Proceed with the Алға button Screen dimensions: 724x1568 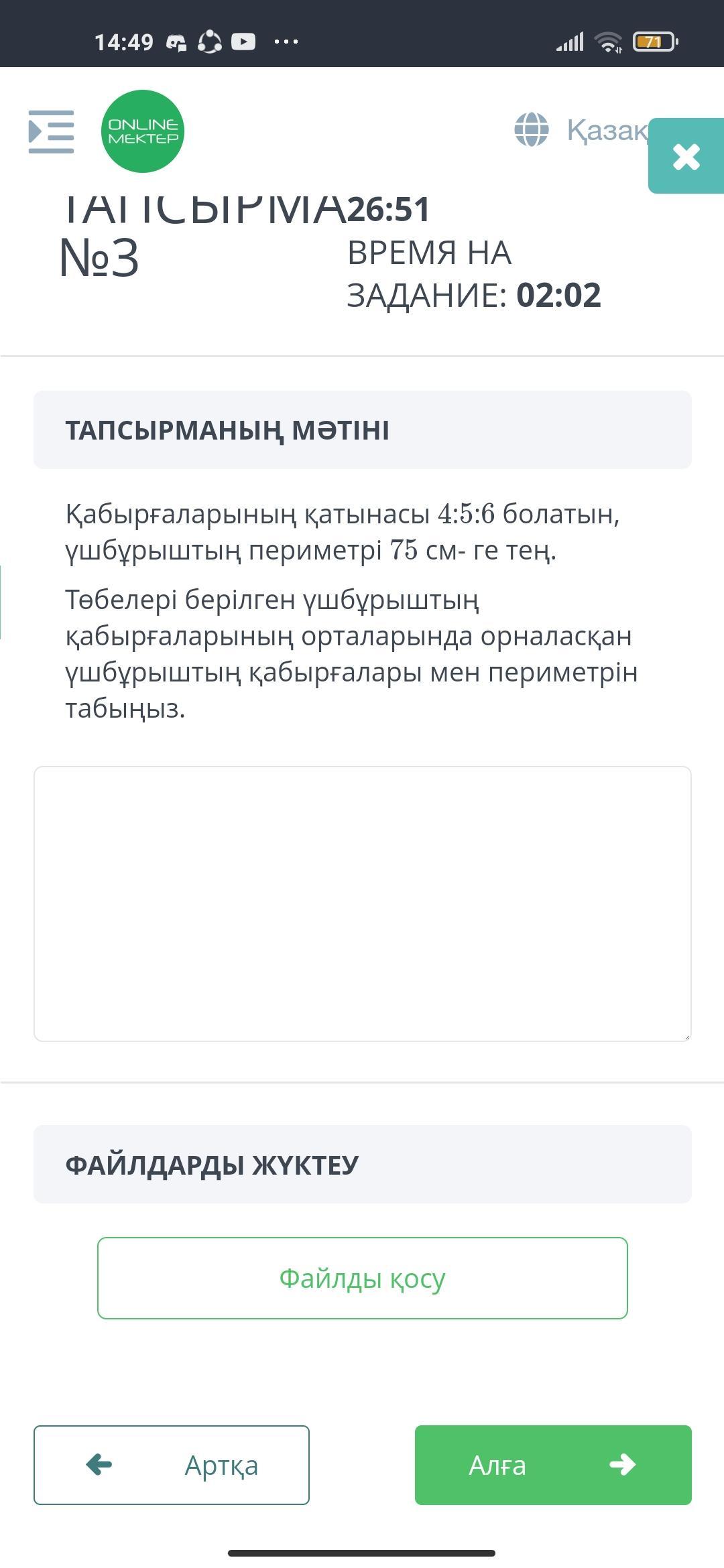(553, 1465)
